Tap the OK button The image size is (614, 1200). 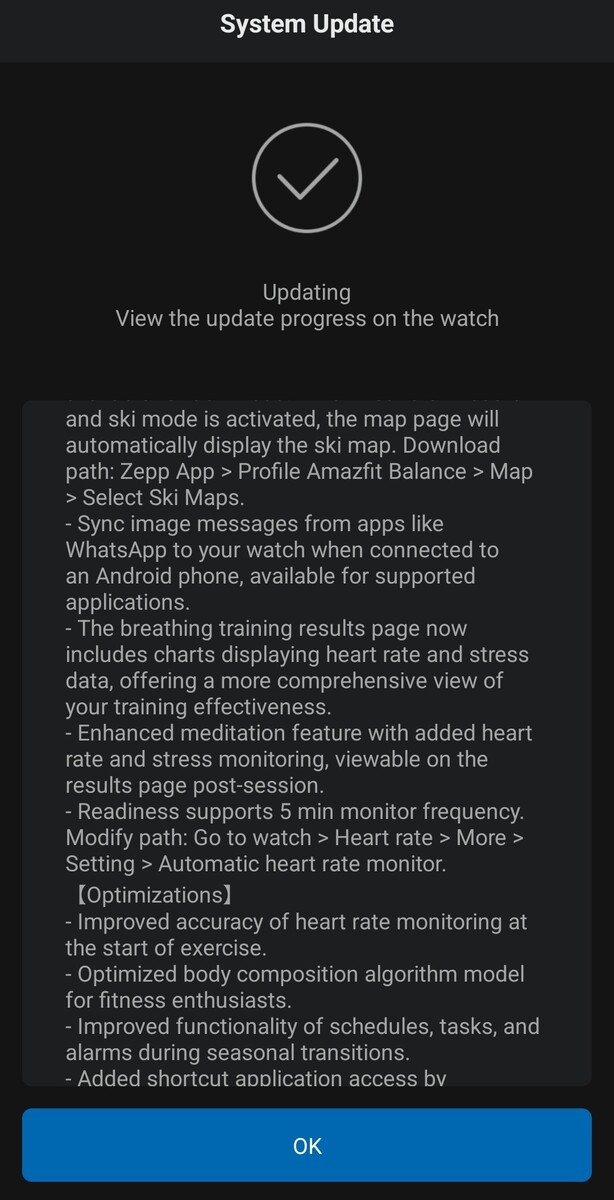click(307, 1145)
